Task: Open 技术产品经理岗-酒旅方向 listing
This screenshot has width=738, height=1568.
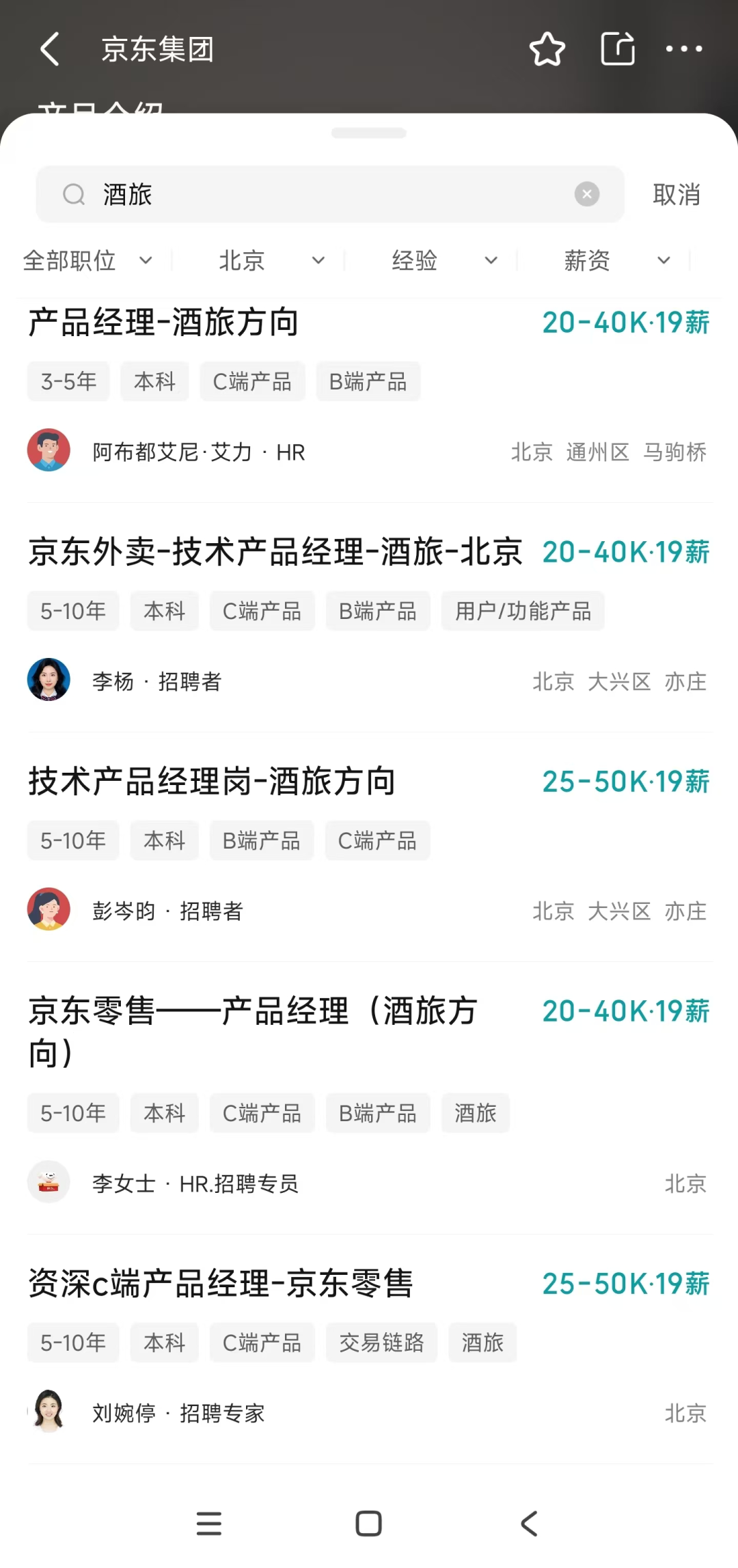Action: pyautogui.click(x=369, y=847)
